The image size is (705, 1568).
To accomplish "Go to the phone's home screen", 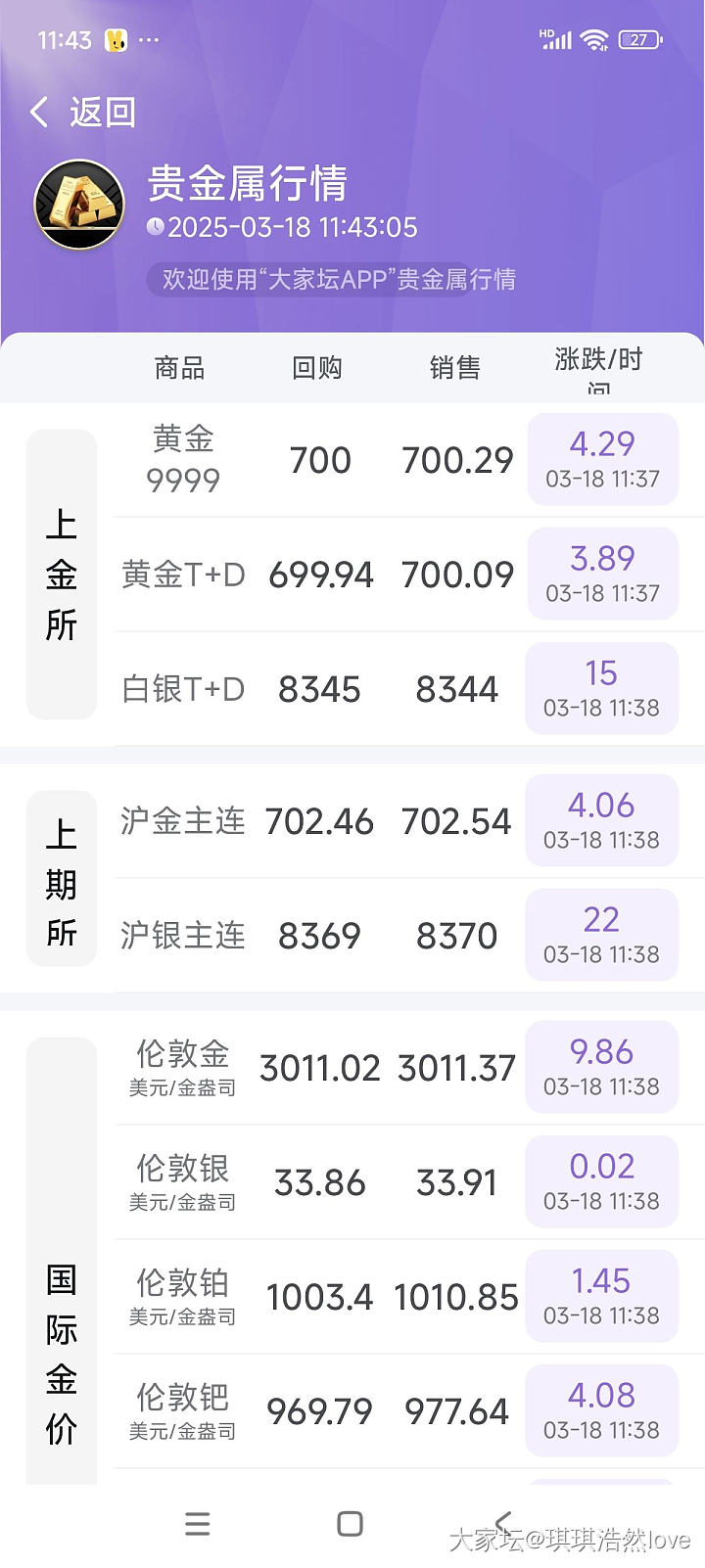I will (x=350, y=1524).
